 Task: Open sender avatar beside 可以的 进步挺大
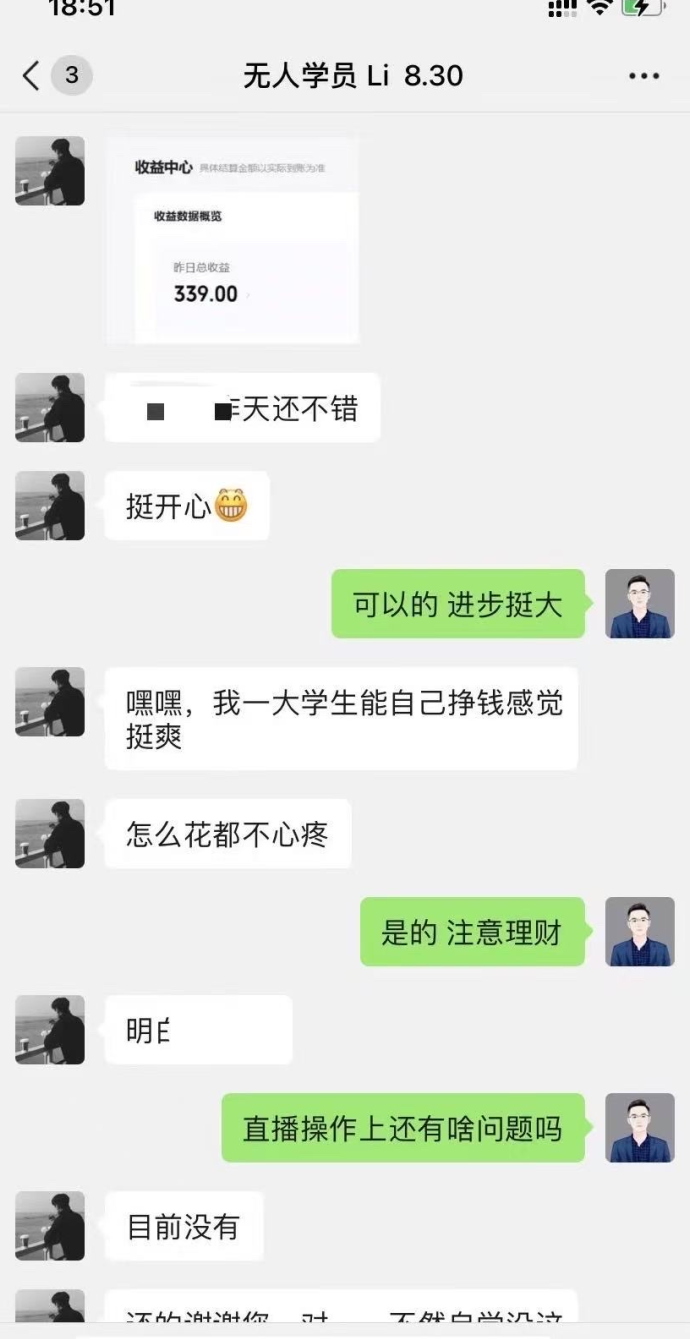[640, 604]
